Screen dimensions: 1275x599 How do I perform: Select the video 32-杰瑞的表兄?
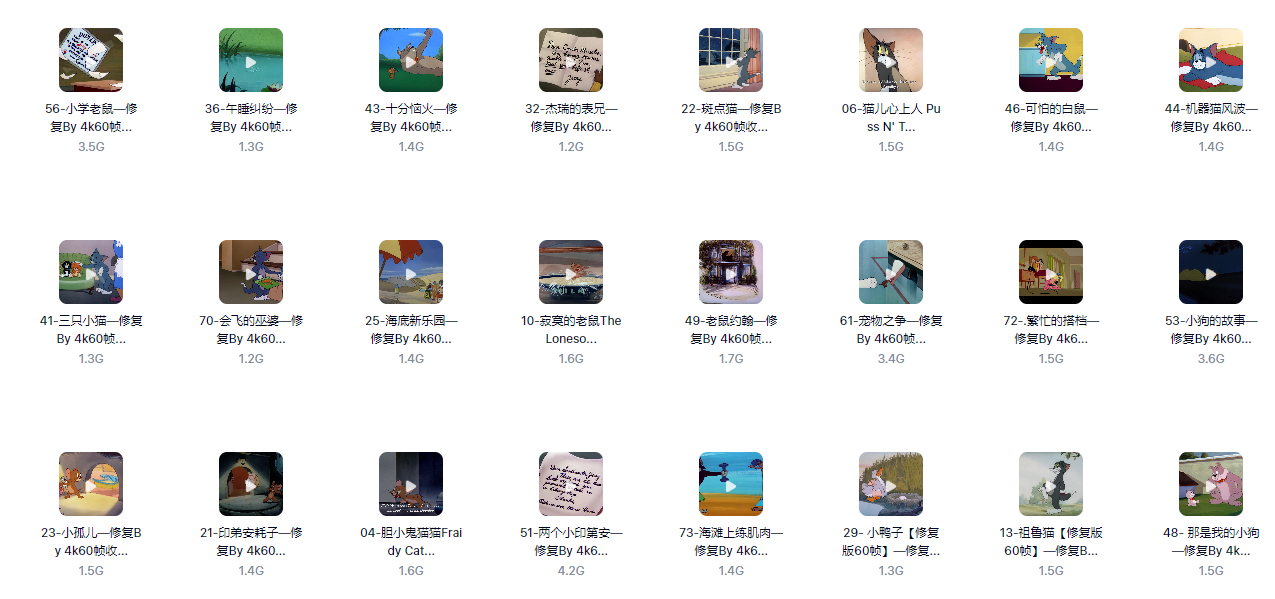coord(571,60)
